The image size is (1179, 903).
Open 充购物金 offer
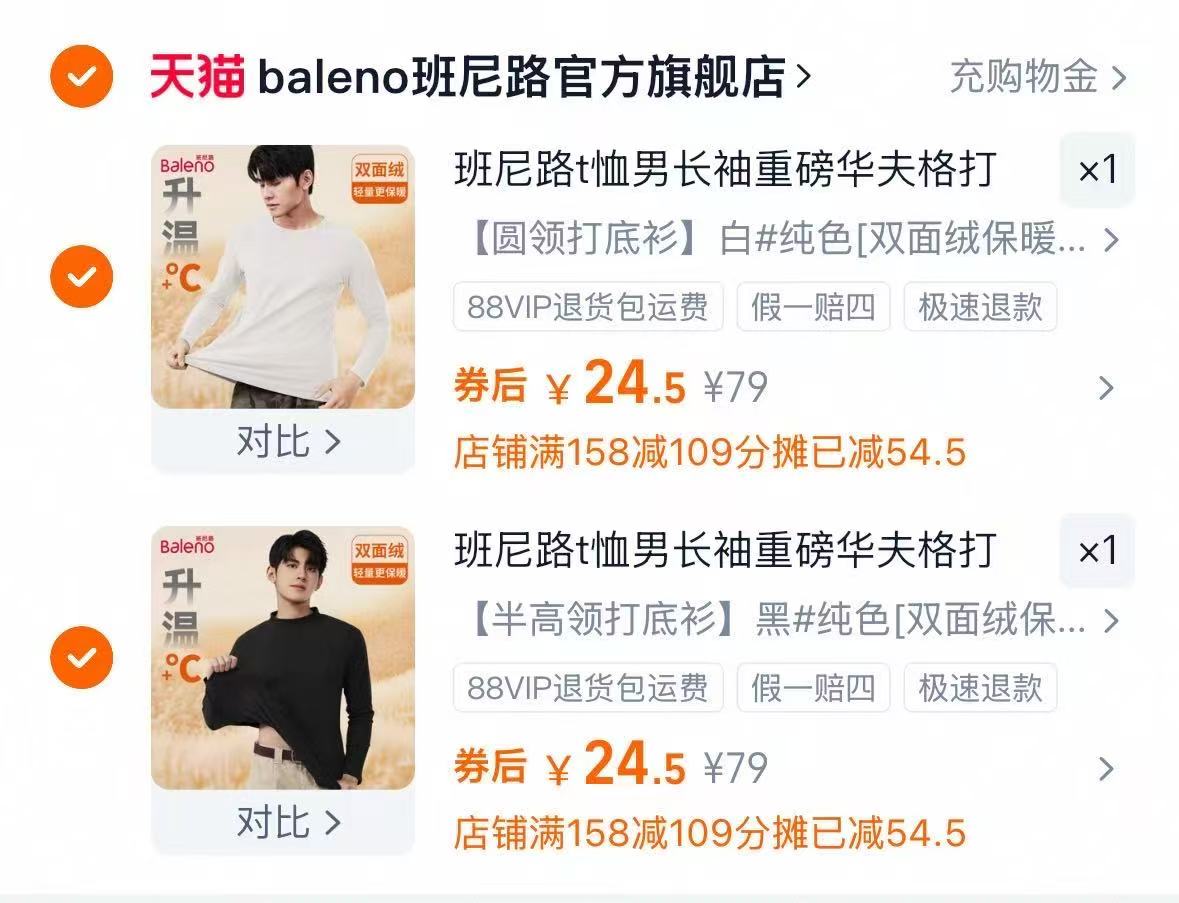point(1036,77)
